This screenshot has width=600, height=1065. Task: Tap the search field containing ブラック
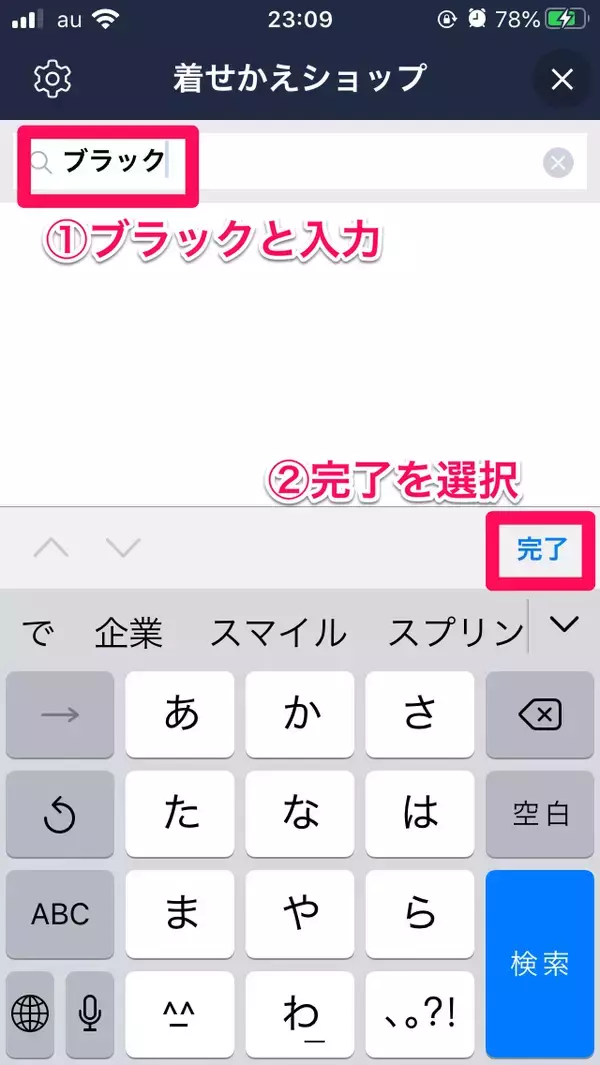click(300, 162)
